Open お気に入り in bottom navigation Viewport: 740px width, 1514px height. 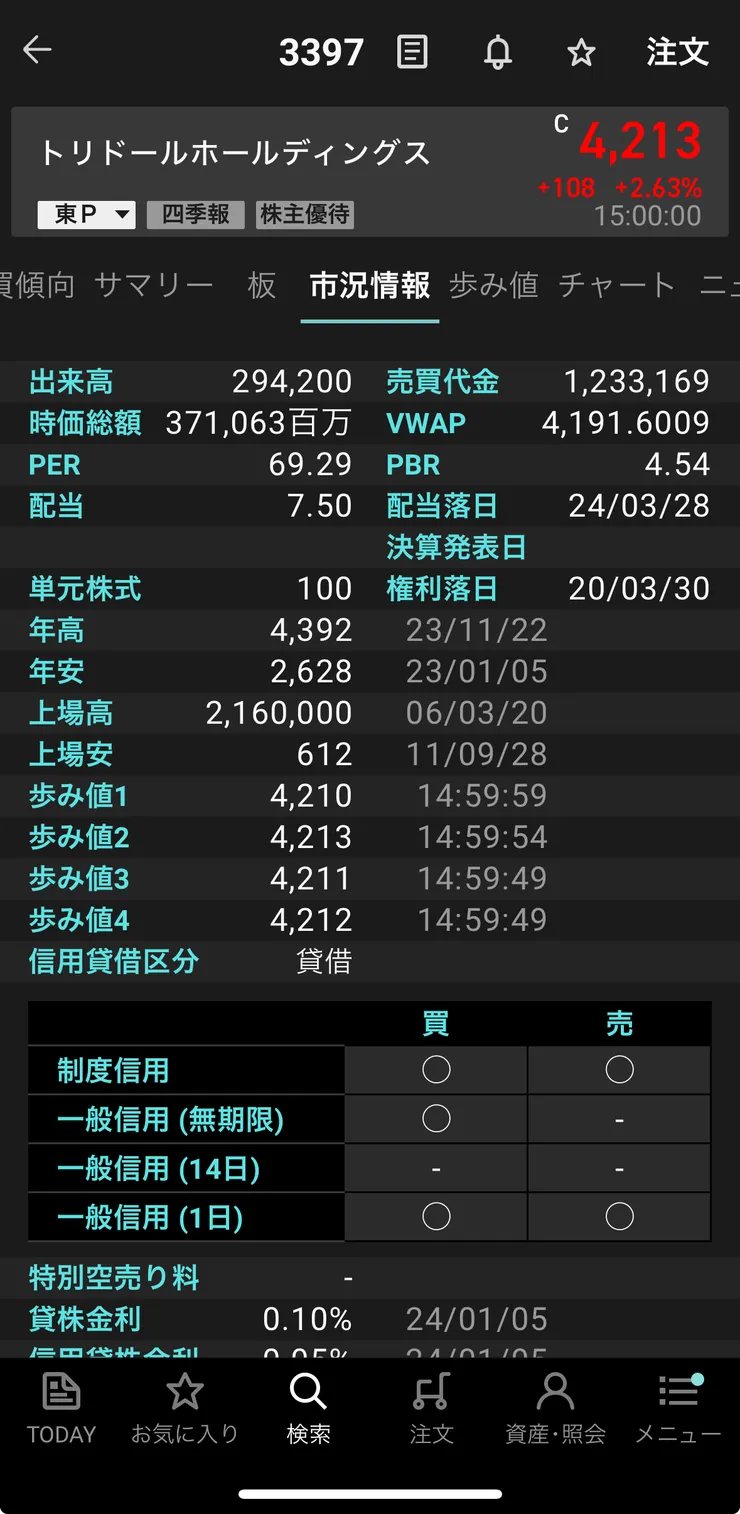point(185,1408)
